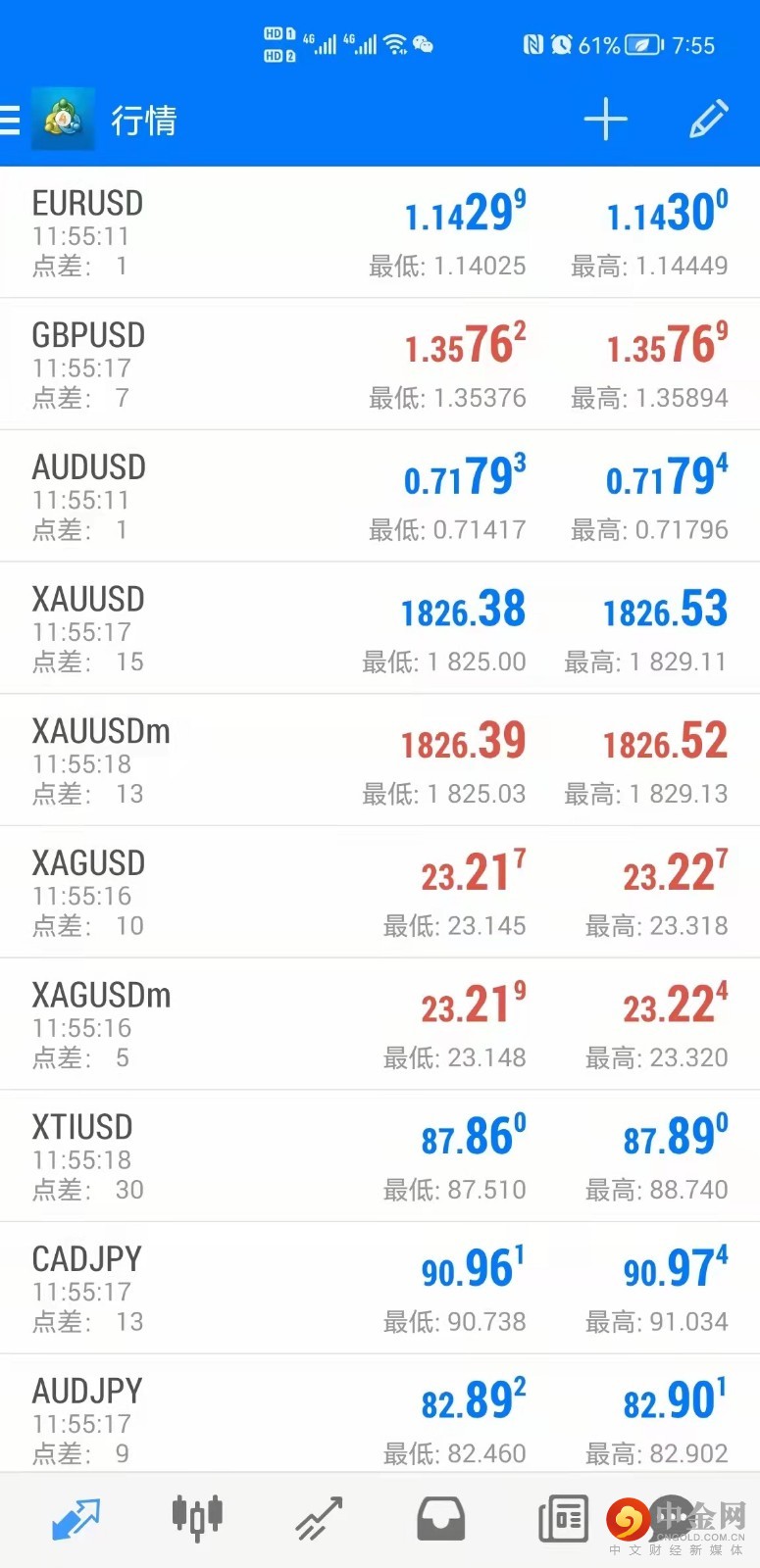
Task: Open the EURUSD quote row
Action: tap(380, 233)
